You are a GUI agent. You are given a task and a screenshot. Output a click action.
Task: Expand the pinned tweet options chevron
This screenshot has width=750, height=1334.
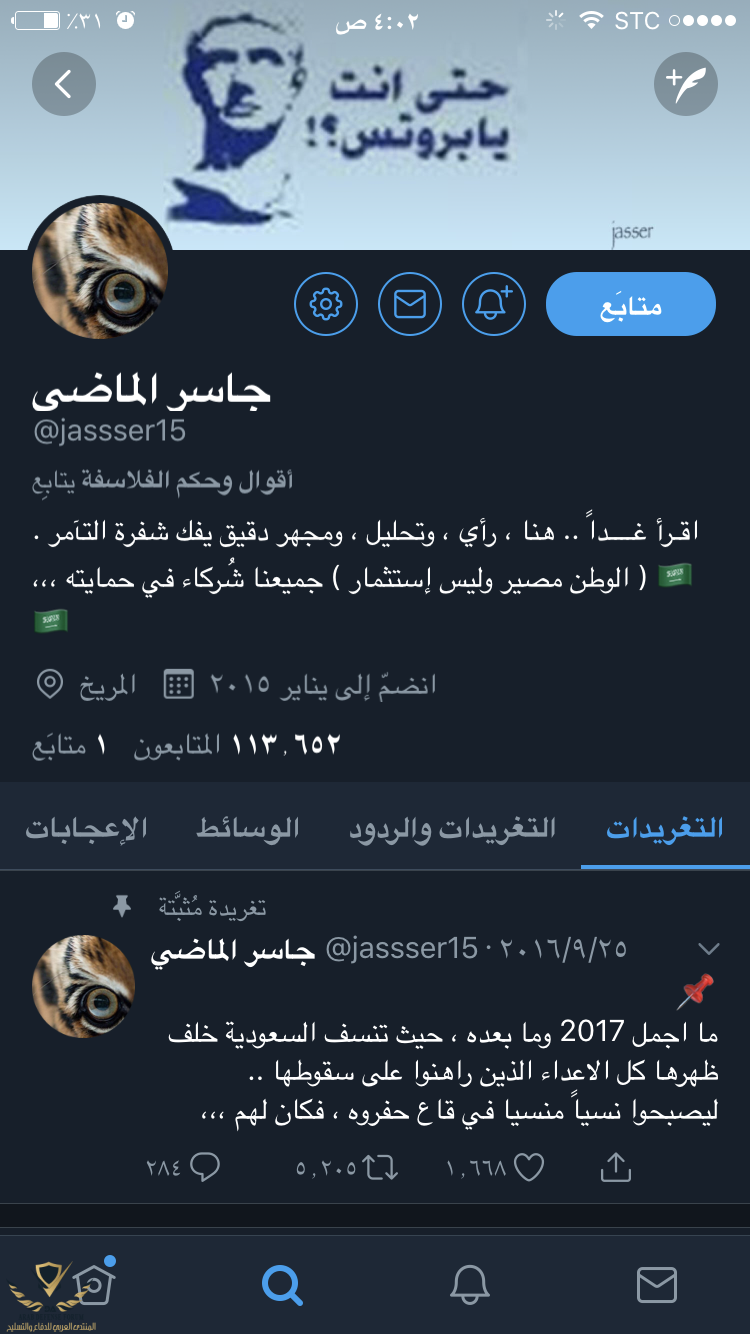(708, 948)
